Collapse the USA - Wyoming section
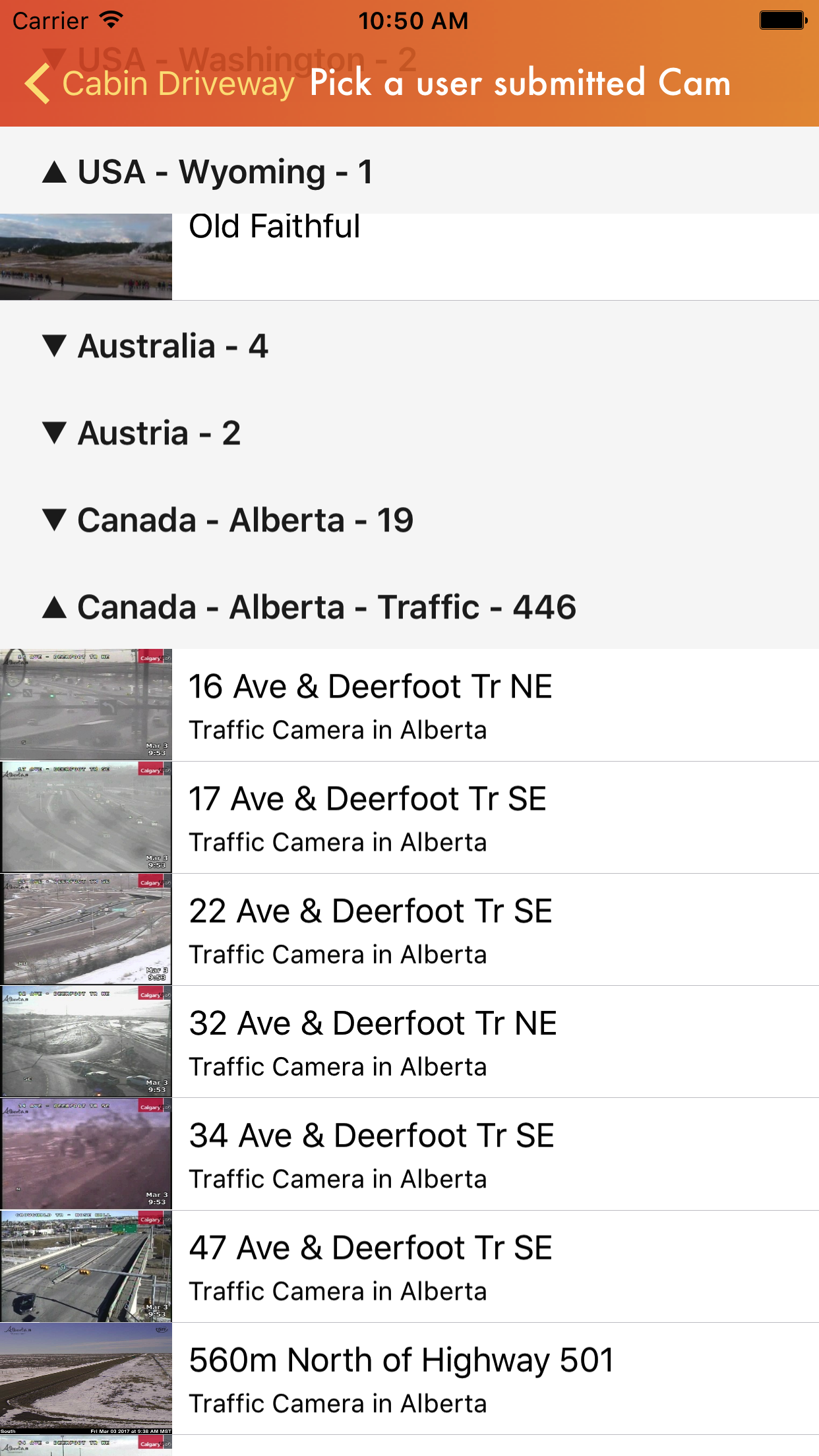 point(409,171)
